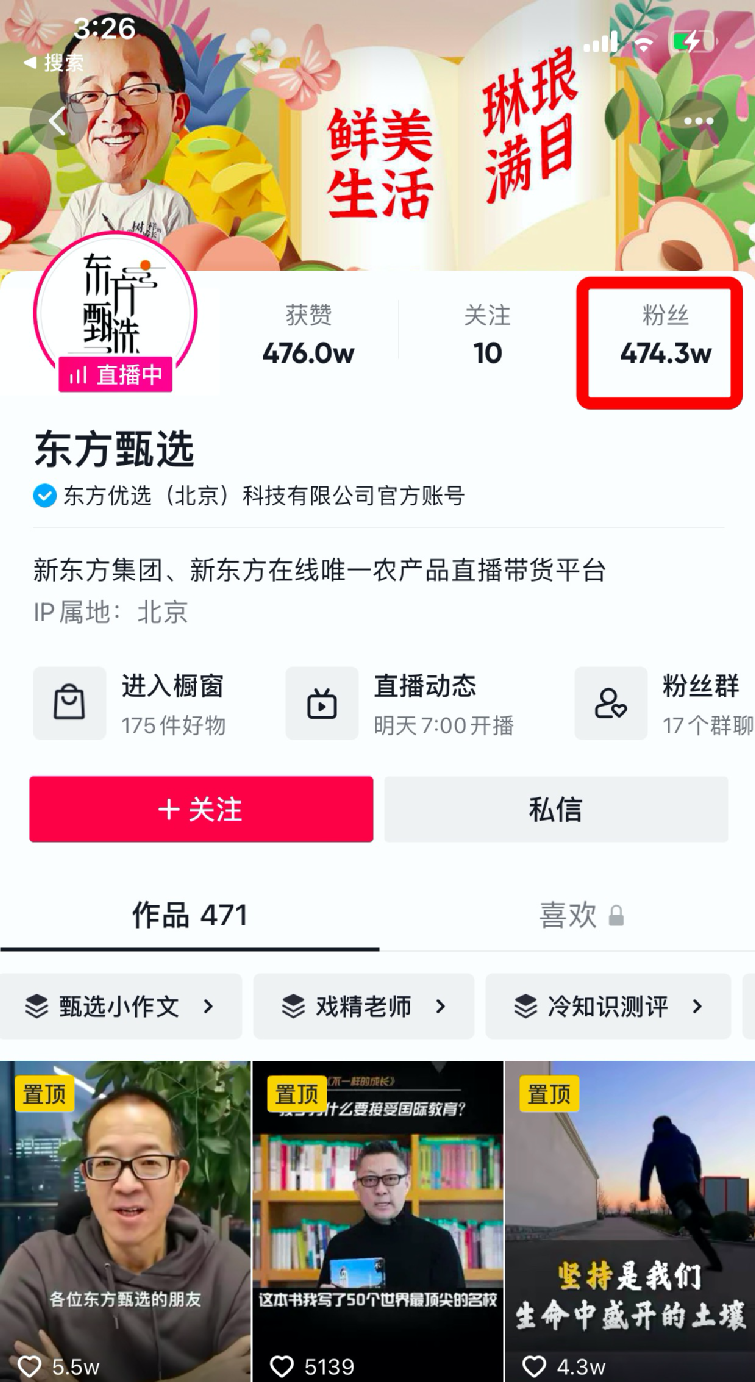The height and width of the screenshot is (1382, 755).
Task: Send a 私信 private message
Action: [556, 809]
